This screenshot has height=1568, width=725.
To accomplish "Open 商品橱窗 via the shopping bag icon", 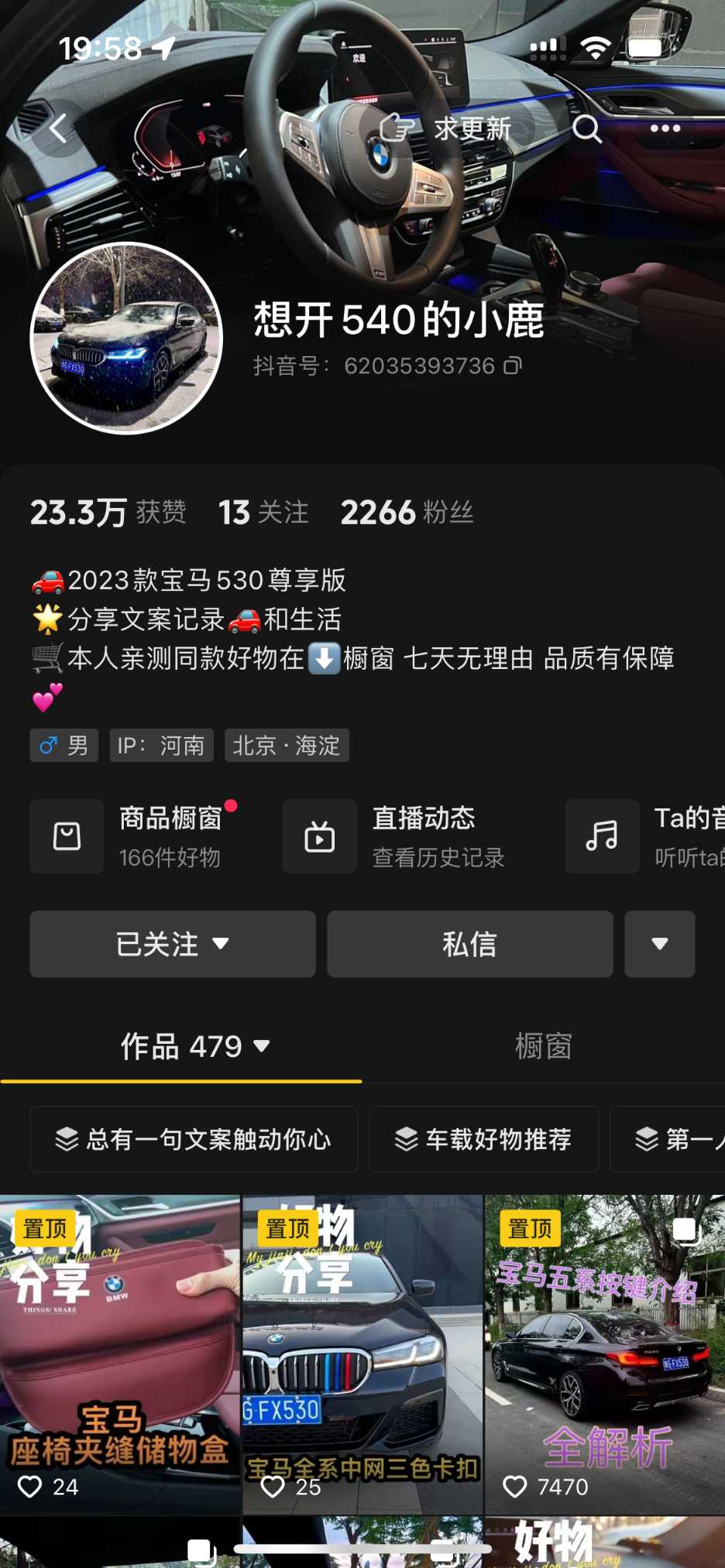I will [x=67, y=836].
